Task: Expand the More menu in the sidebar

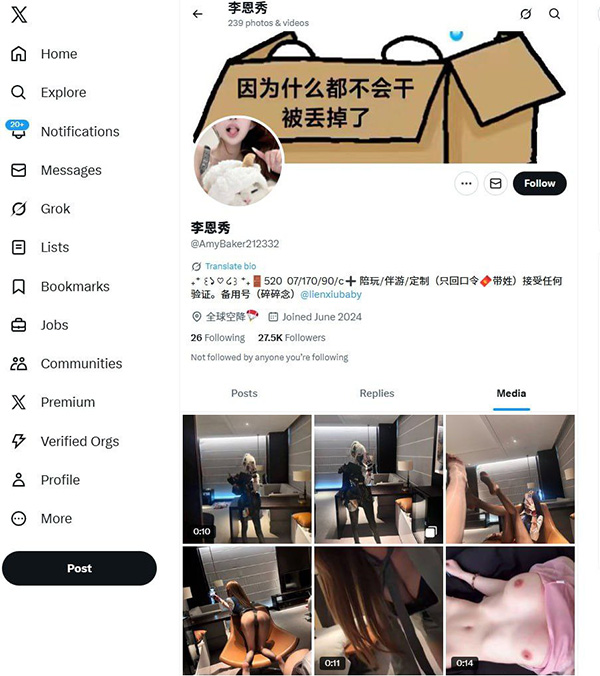Action: (x=56, y=519)
